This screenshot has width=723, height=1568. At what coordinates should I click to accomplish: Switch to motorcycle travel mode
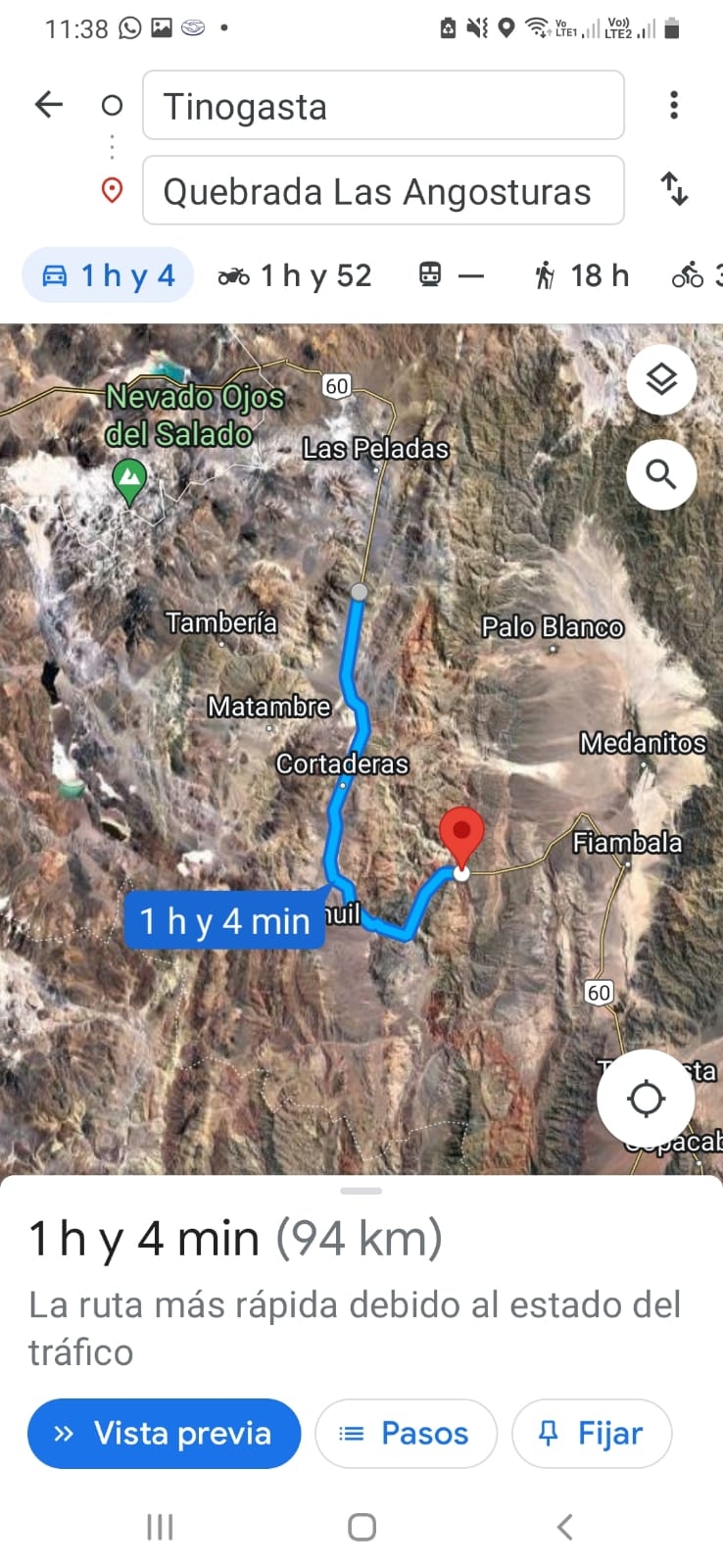click(x=295, y=275)
